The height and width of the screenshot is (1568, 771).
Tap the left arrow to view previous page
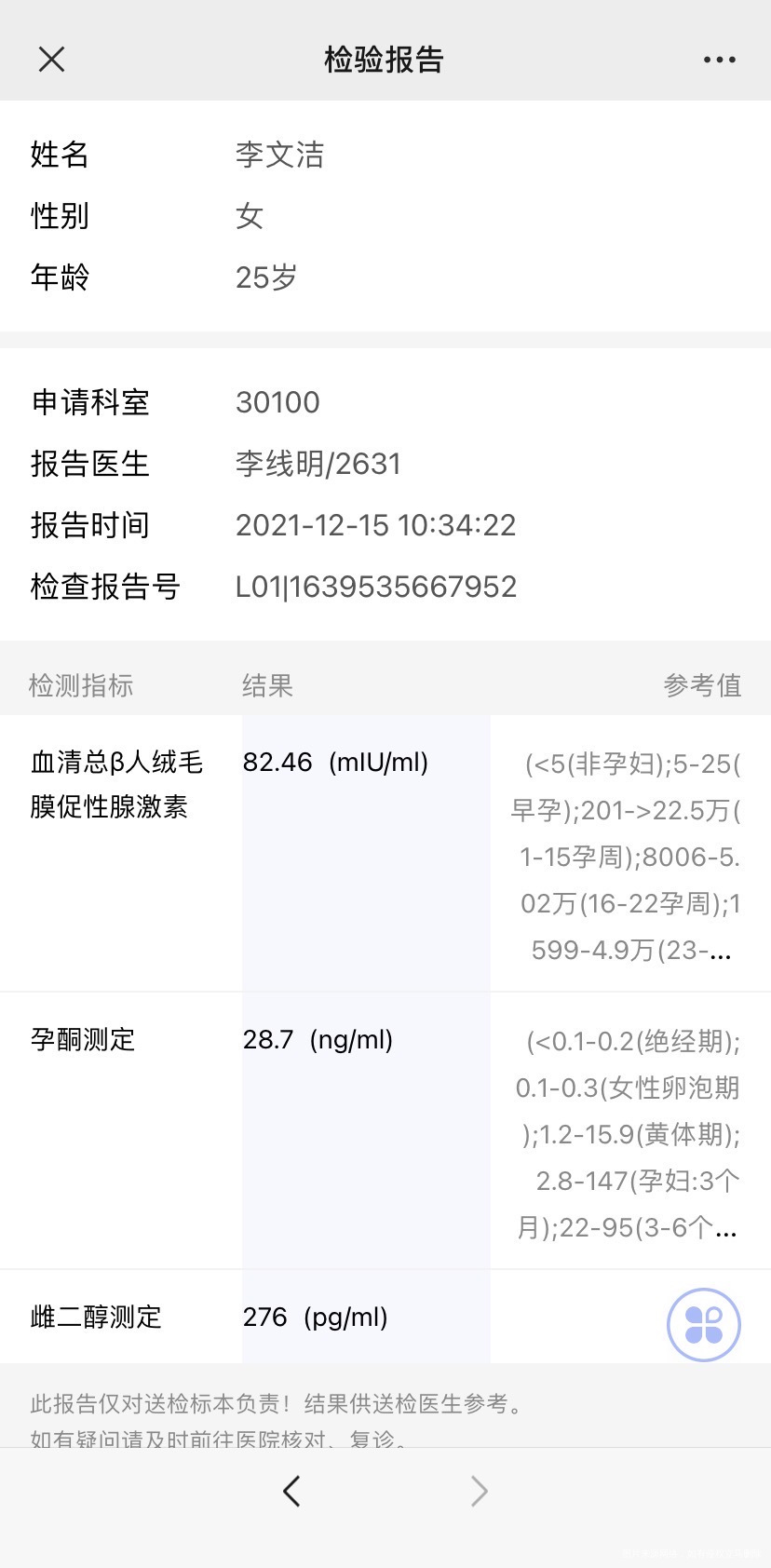[x=291, y=1491]
